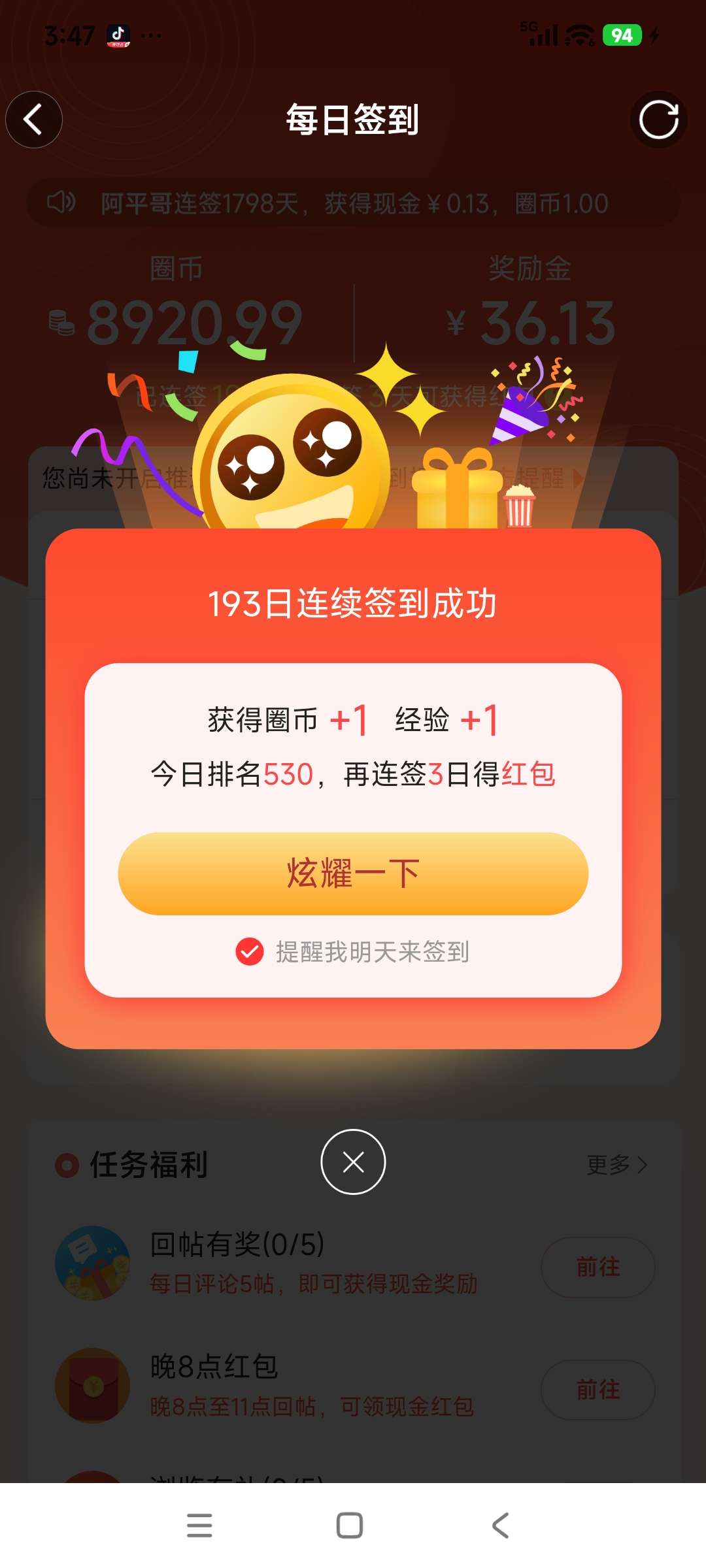
Task: Uncheck 提醒我明天来签到 reminder
Action: pos(250,952)
